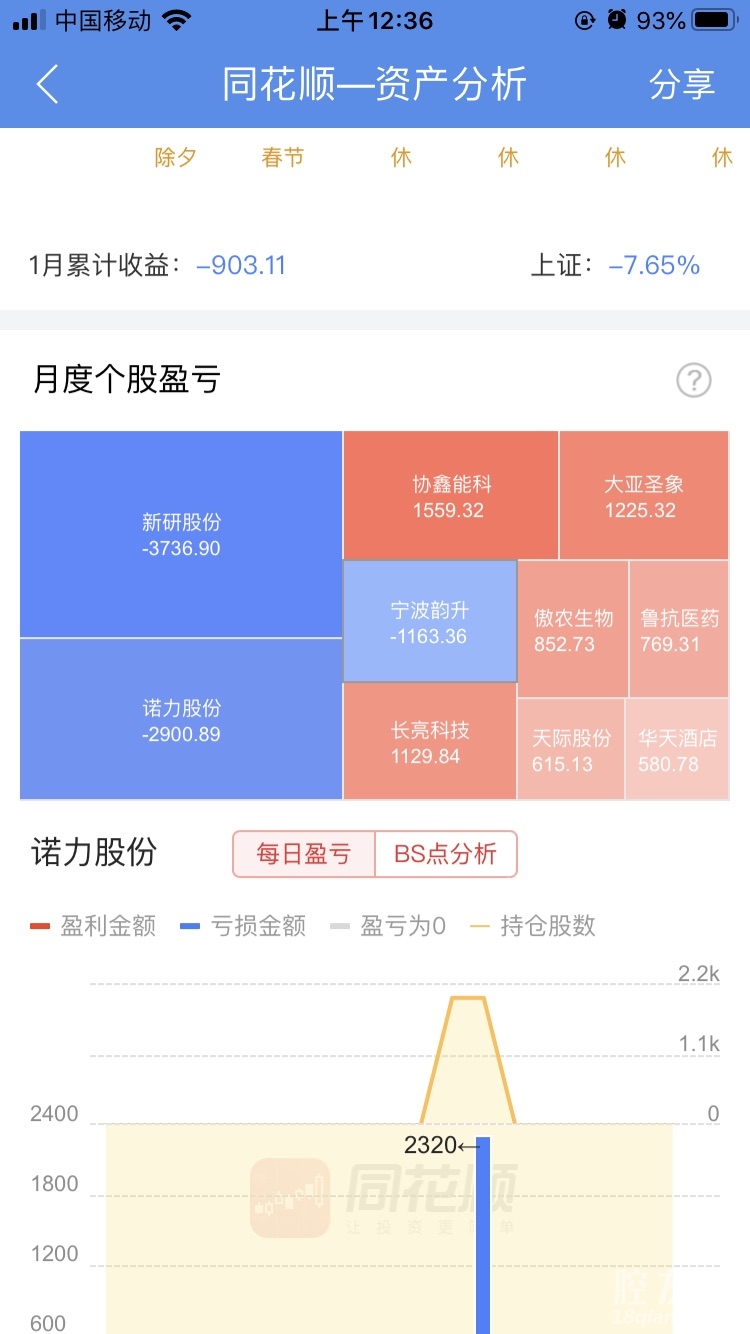Switch to the 每日盈亏 tab
This screenshot has height=1334, width=750.
tap(304, 854)
